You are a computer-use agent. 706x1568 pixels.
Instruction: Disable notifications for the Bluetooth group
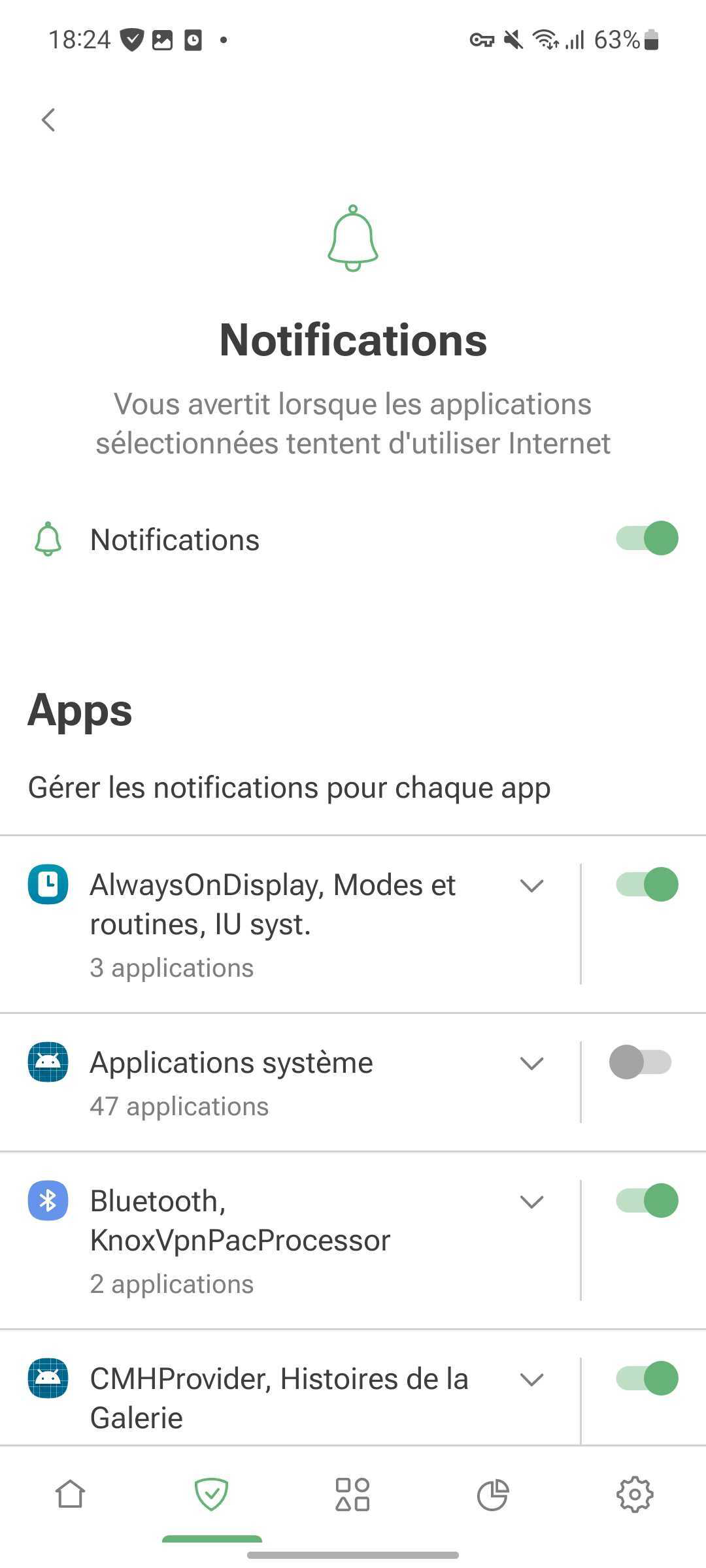pos(647,1201)
